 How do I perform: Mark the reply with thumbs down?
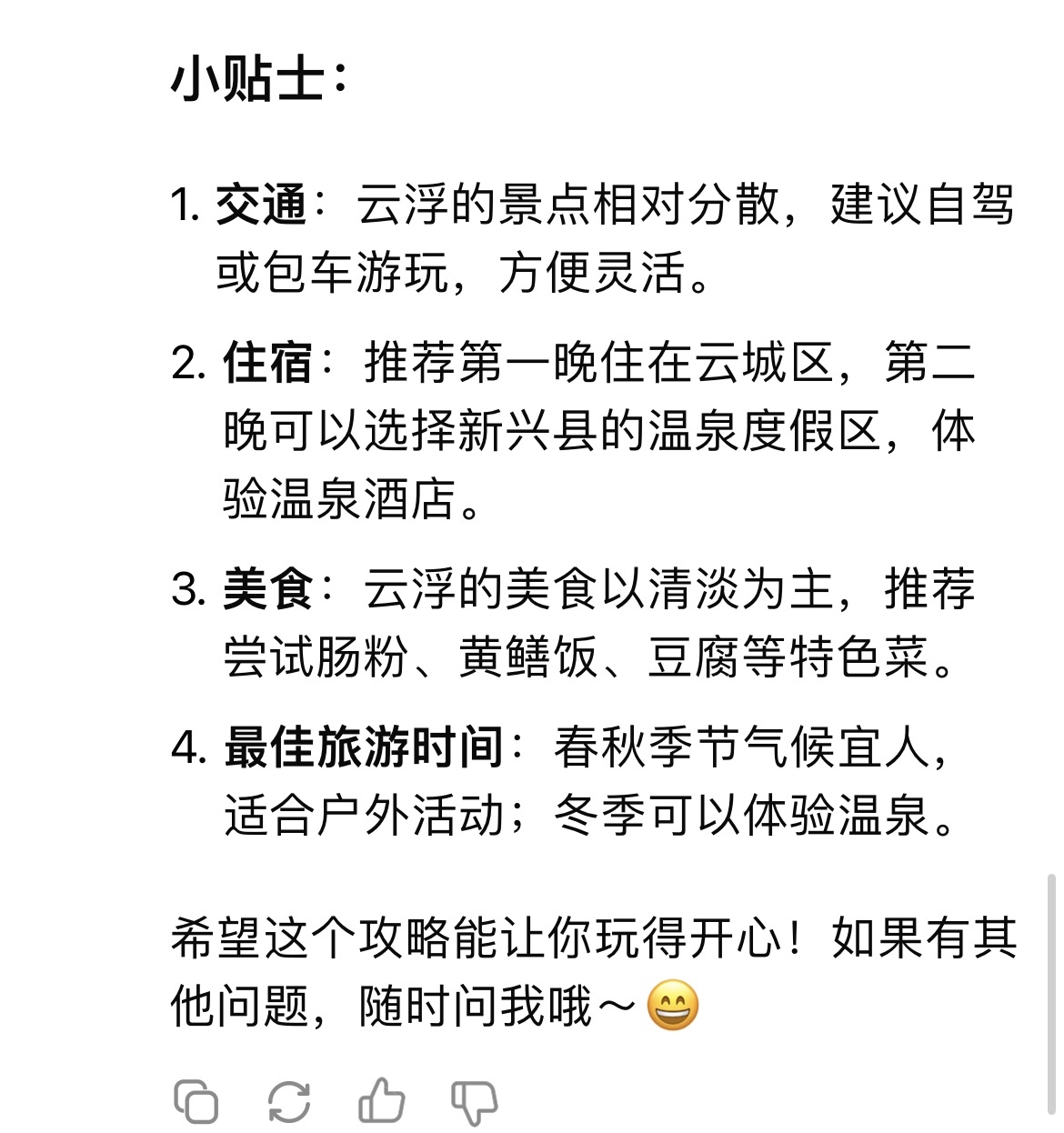475,1102
